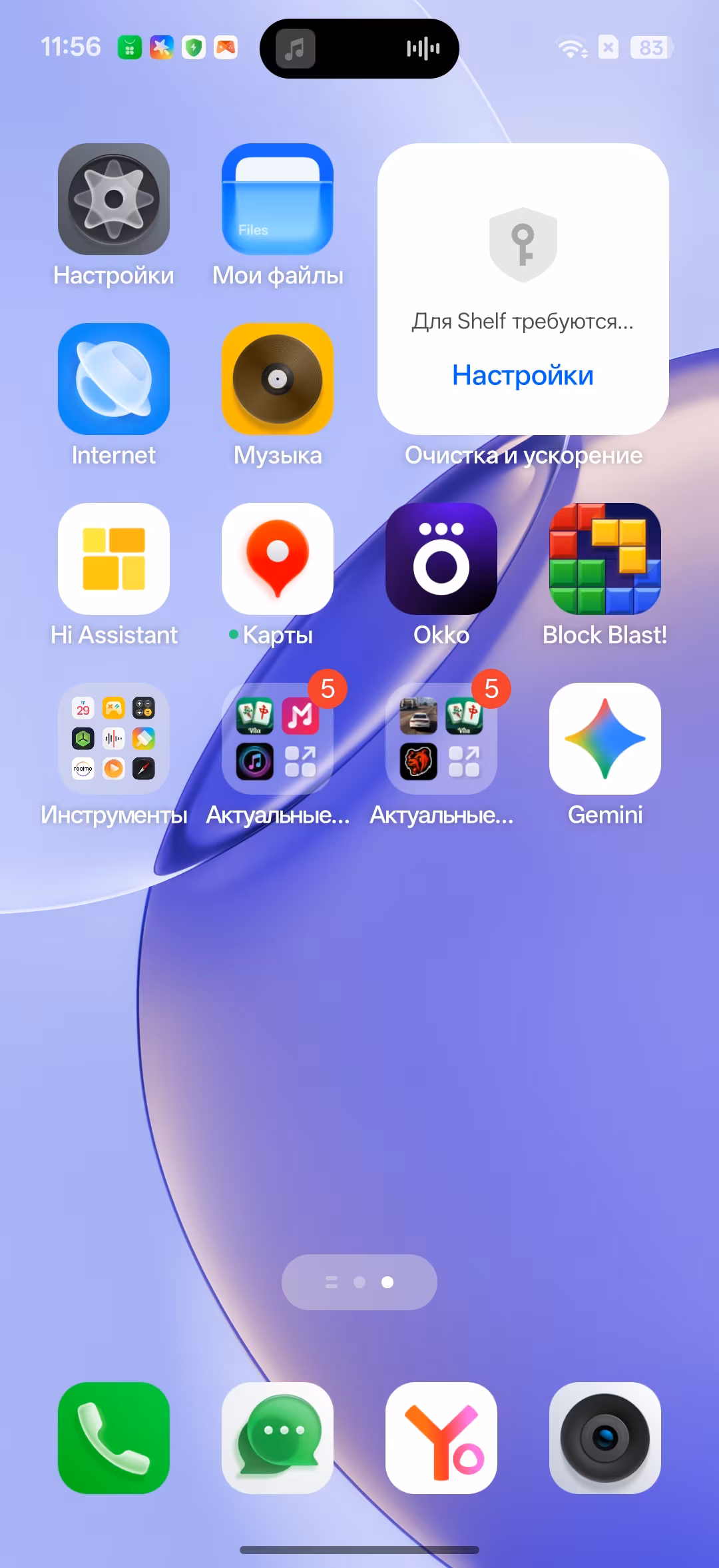Tap the home screen page indicator

pos(359,1282)
